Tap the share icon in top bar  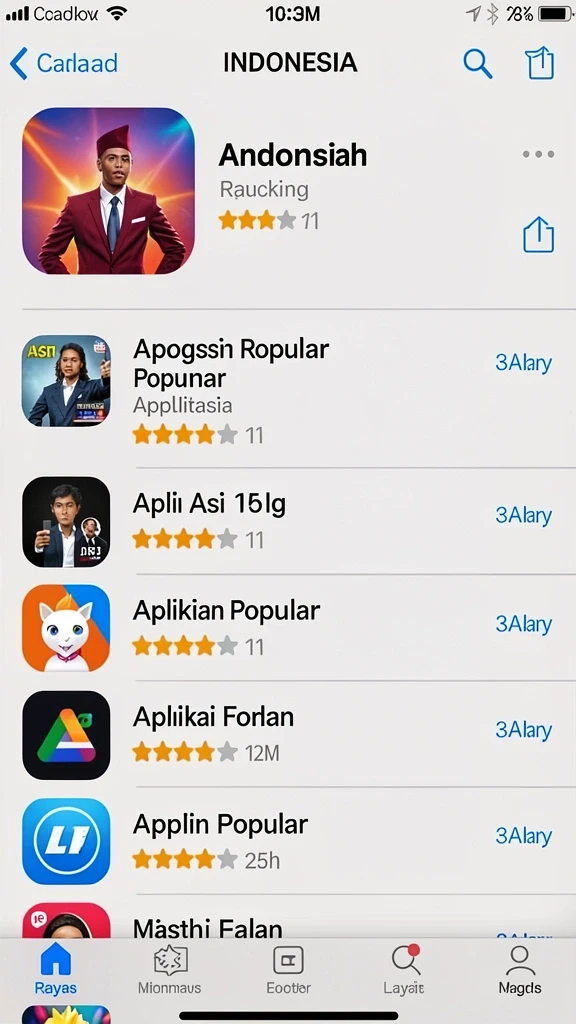[x=539, y=63]
